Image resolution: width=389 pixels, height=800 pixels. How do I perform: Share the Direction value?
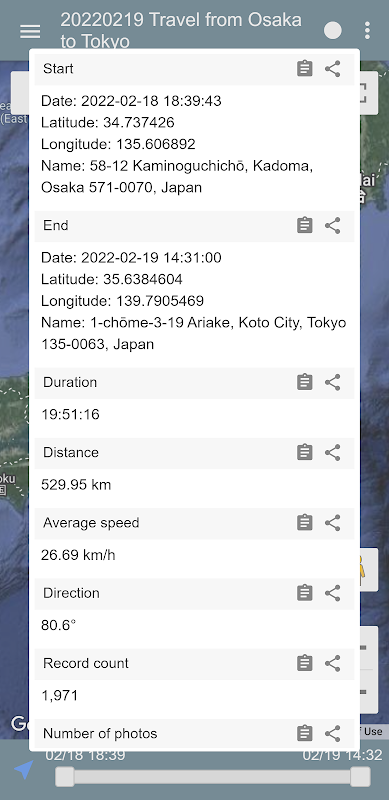click(x=333, y=593)
